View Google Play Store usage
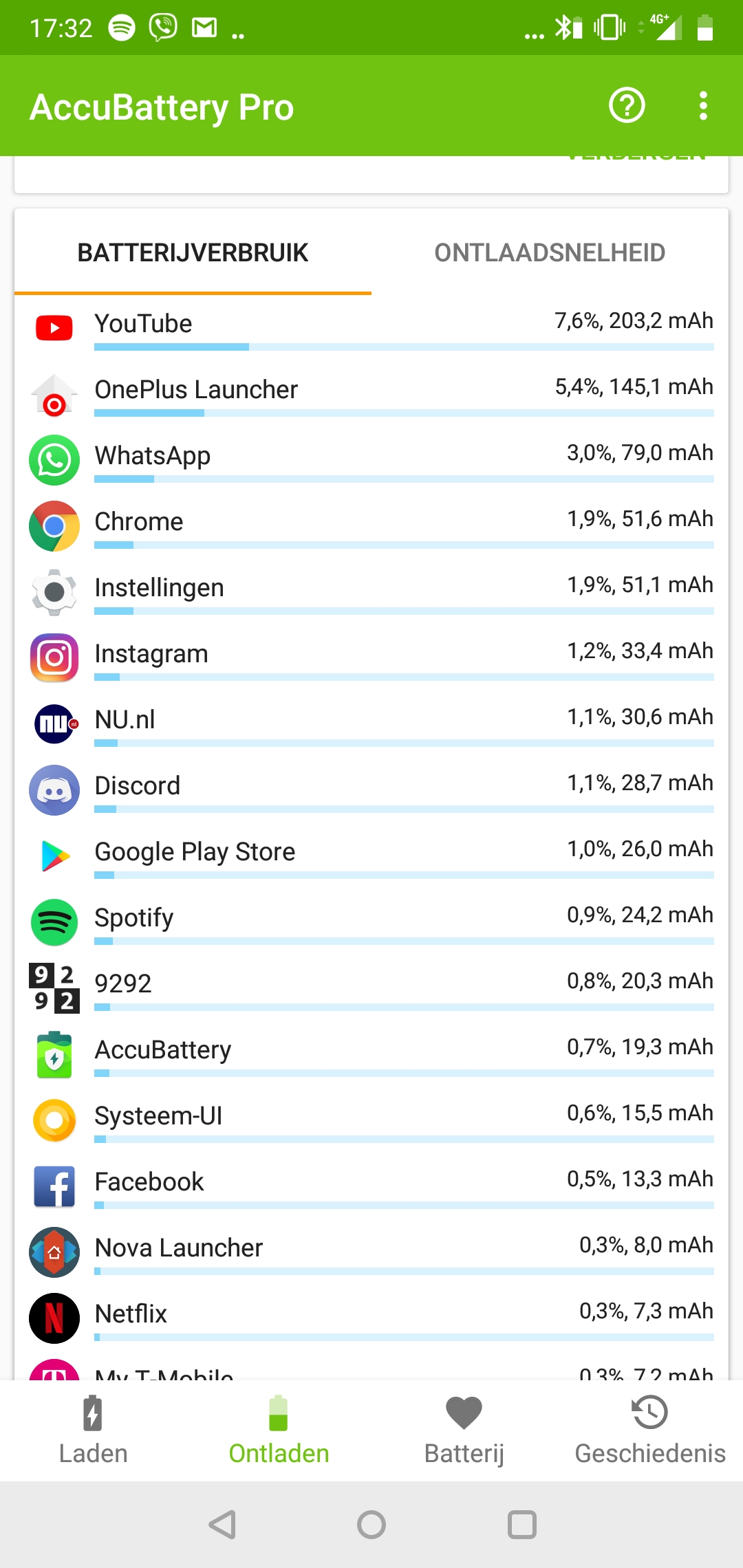Image resolution: width=743 pixels, height=1568 pixels. click(371, 856)
